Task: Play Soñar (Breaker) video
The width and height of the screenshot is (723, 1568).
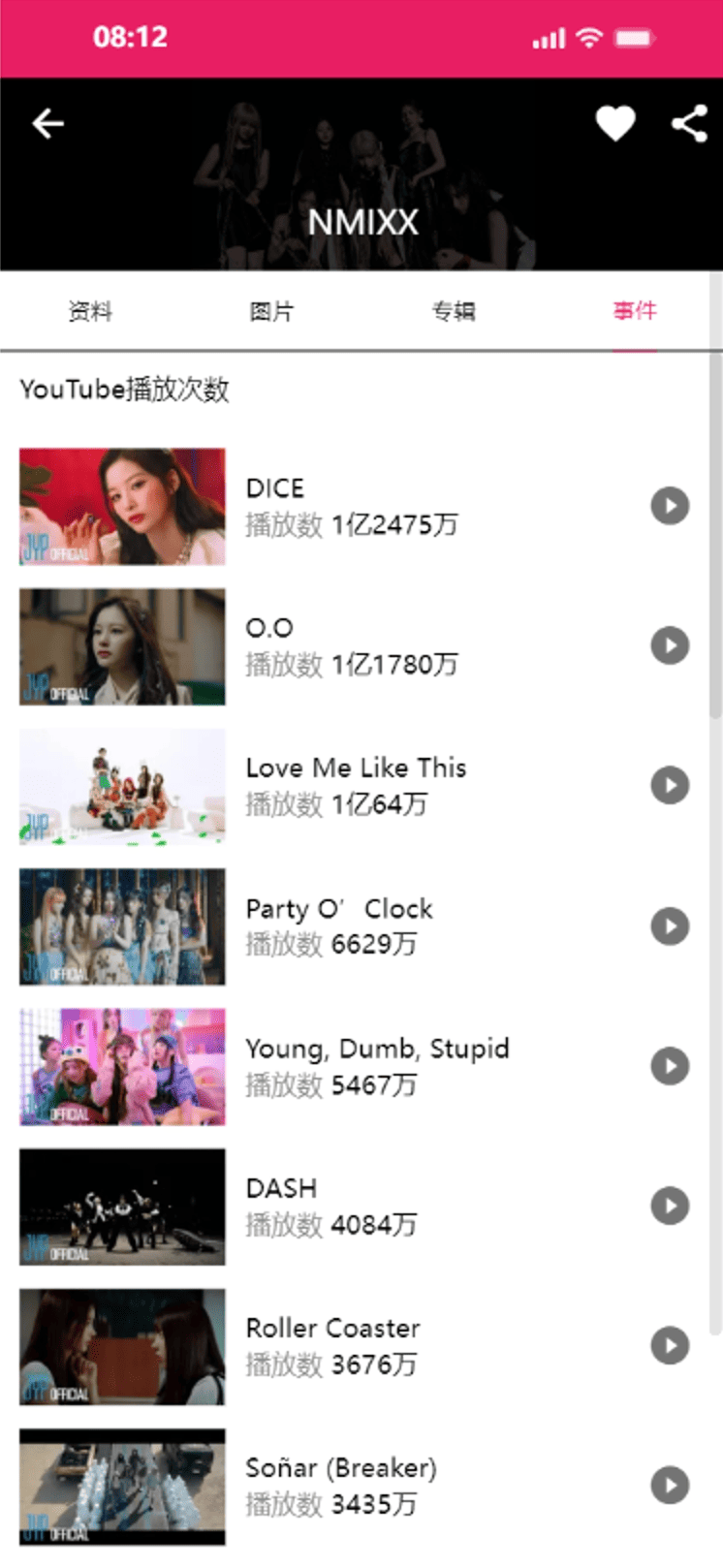Action: click(x=670, y=1485)
